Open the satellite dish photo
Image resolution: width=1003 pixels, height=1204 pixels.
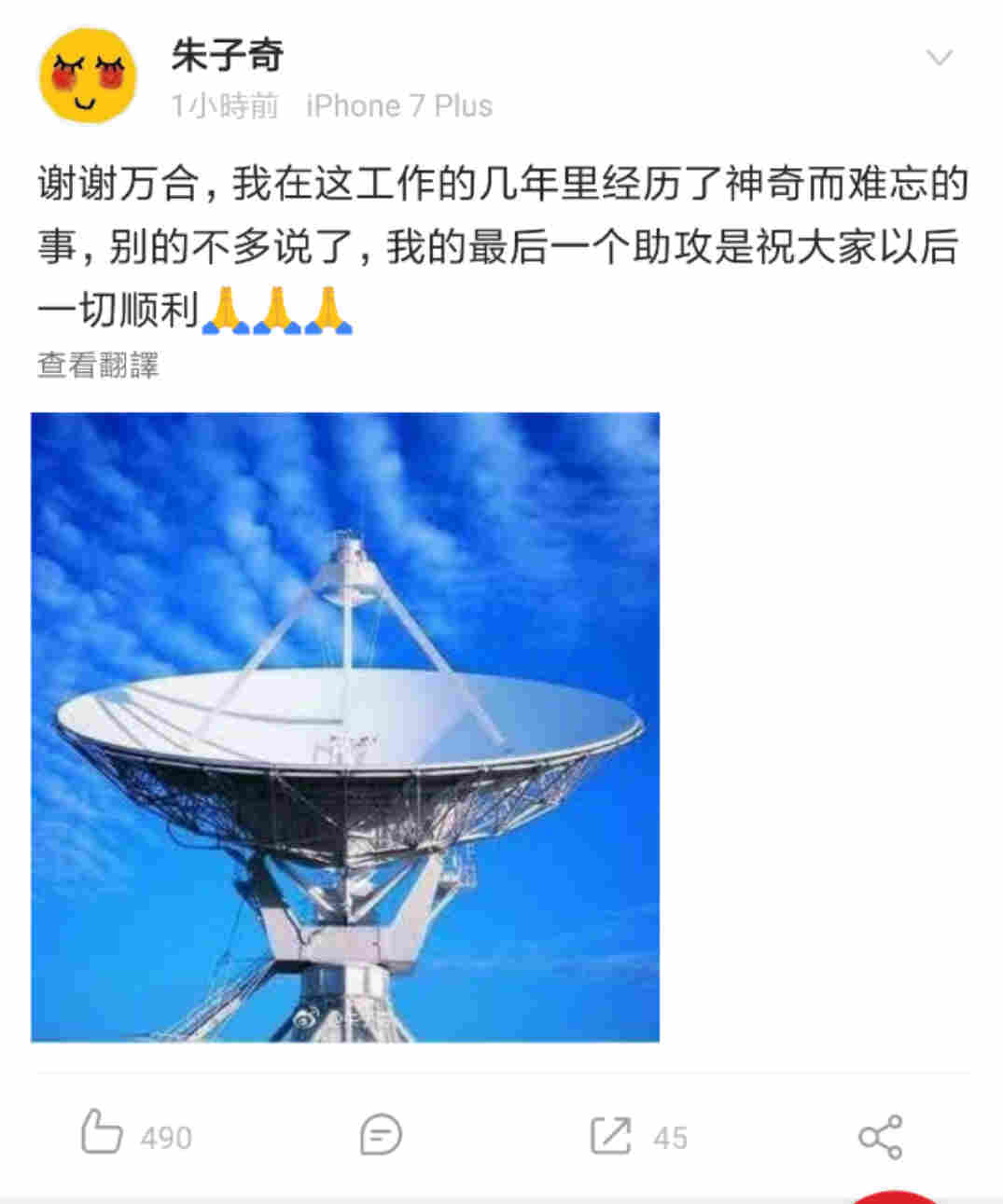click(x=345, y=727)
